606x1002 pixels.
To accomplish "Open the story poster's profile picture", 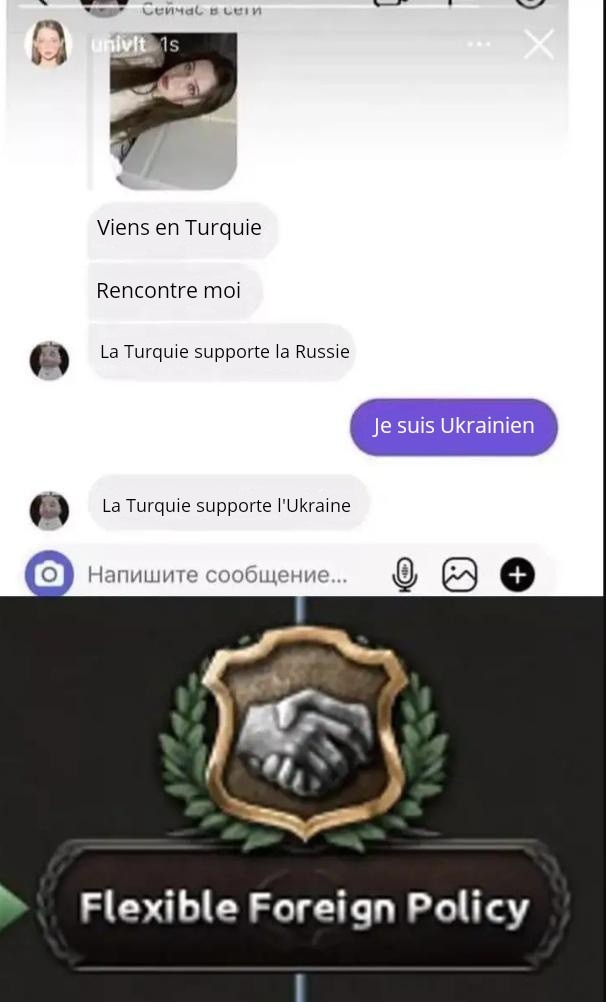I will tap(47, 44).
